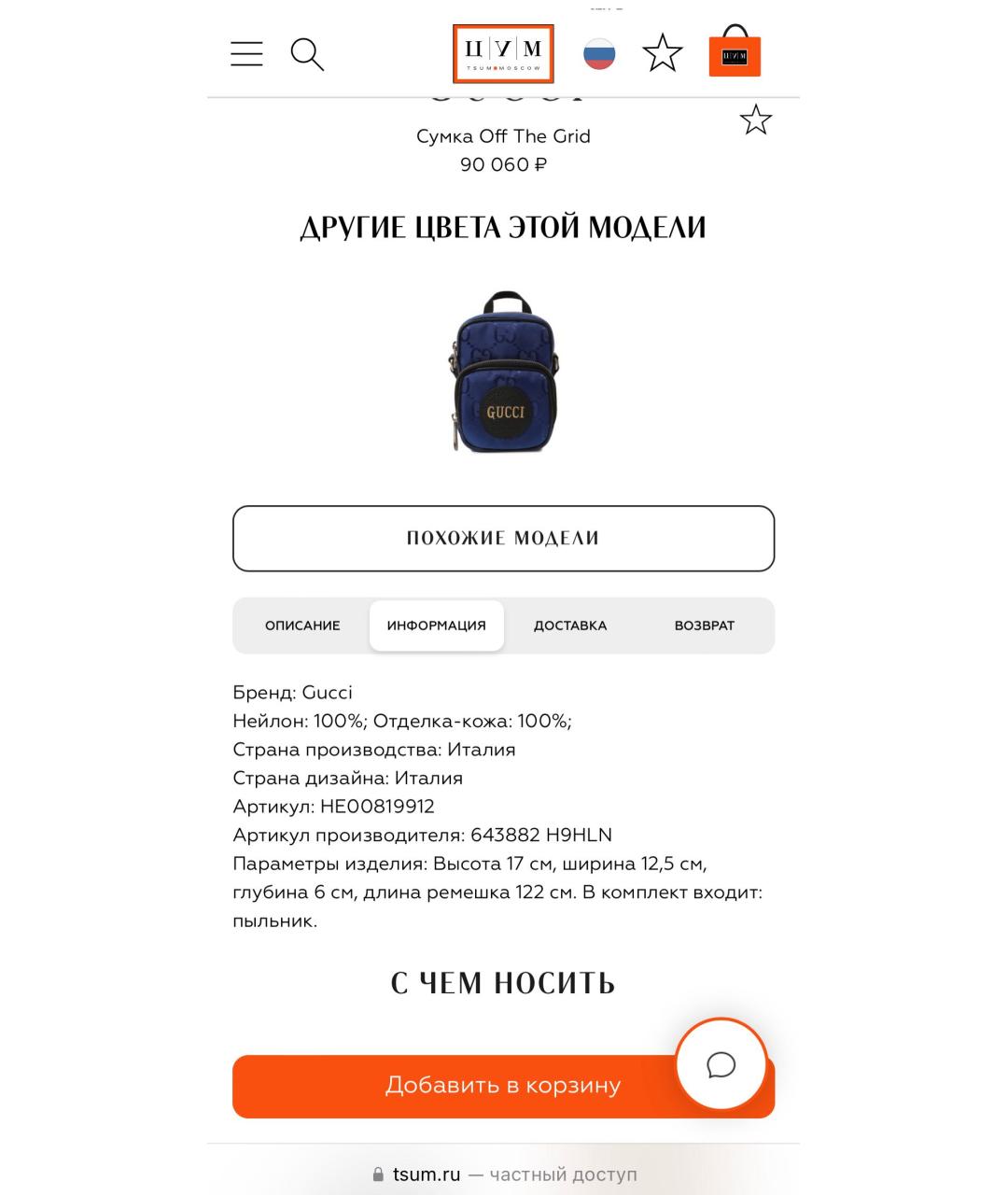Open the shopping bag cart
The width and height of the screenshot is (1008, 1195).
pos(735,53)
